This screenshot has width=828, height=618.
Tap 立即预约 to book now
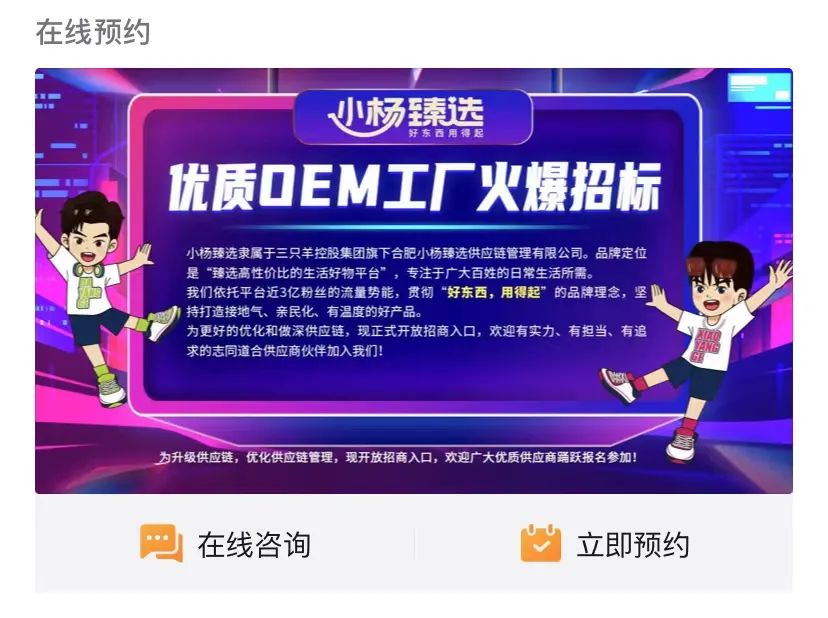coord(605,545)
